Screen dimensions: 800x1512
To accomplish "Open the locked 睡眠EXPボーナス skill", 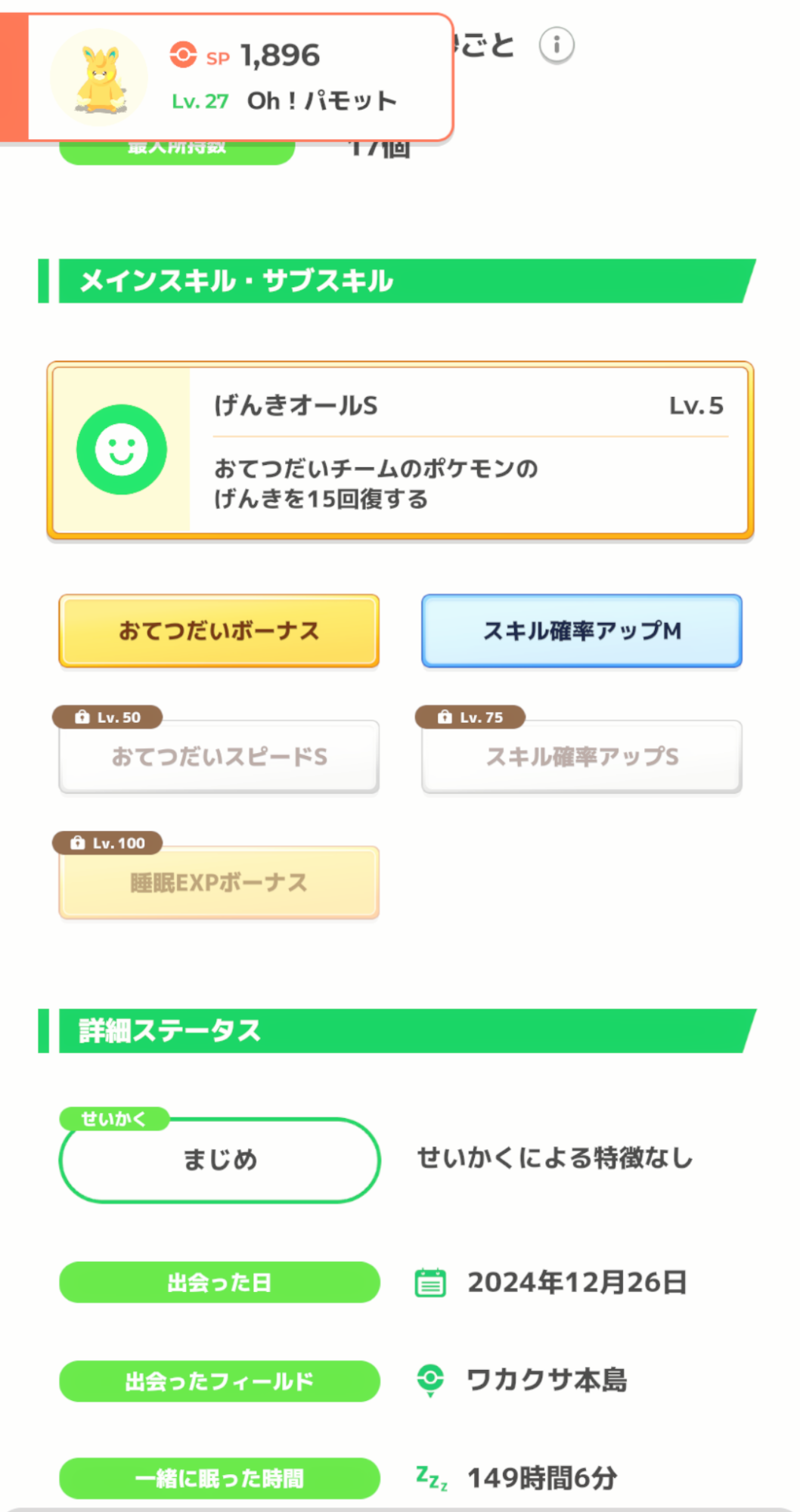I will point(219,882).
